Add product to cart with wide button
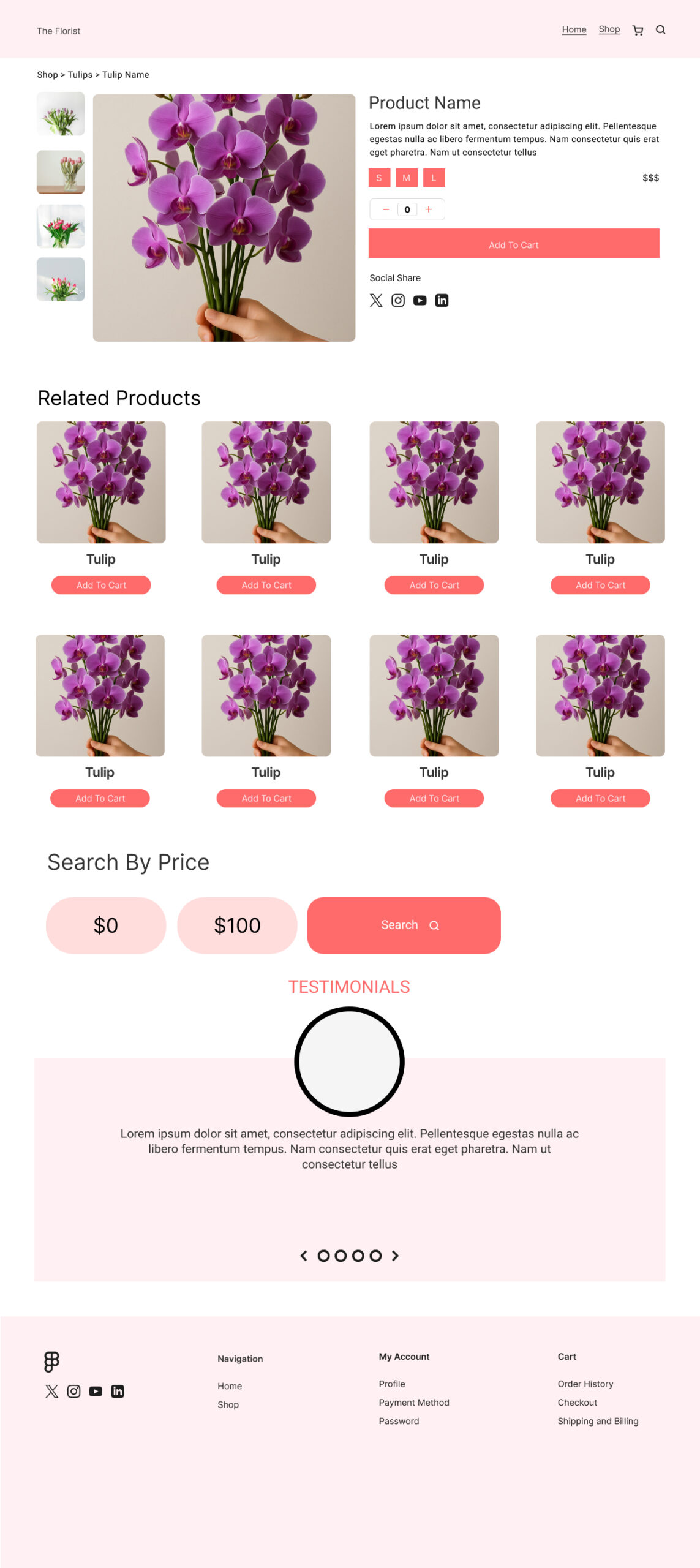The width and height of the screenshot is (700, 1568). (x=513, y=244)
